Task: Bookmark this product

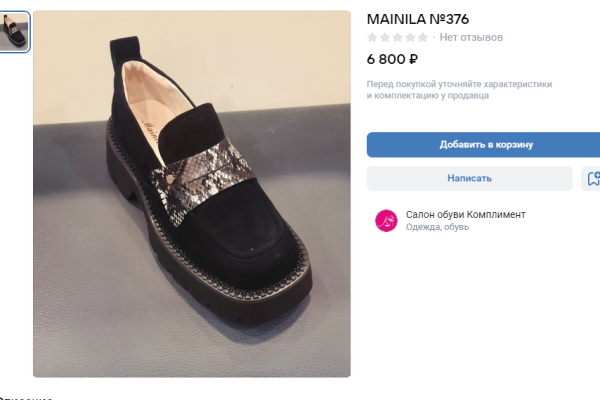Action: coord(592,179)
